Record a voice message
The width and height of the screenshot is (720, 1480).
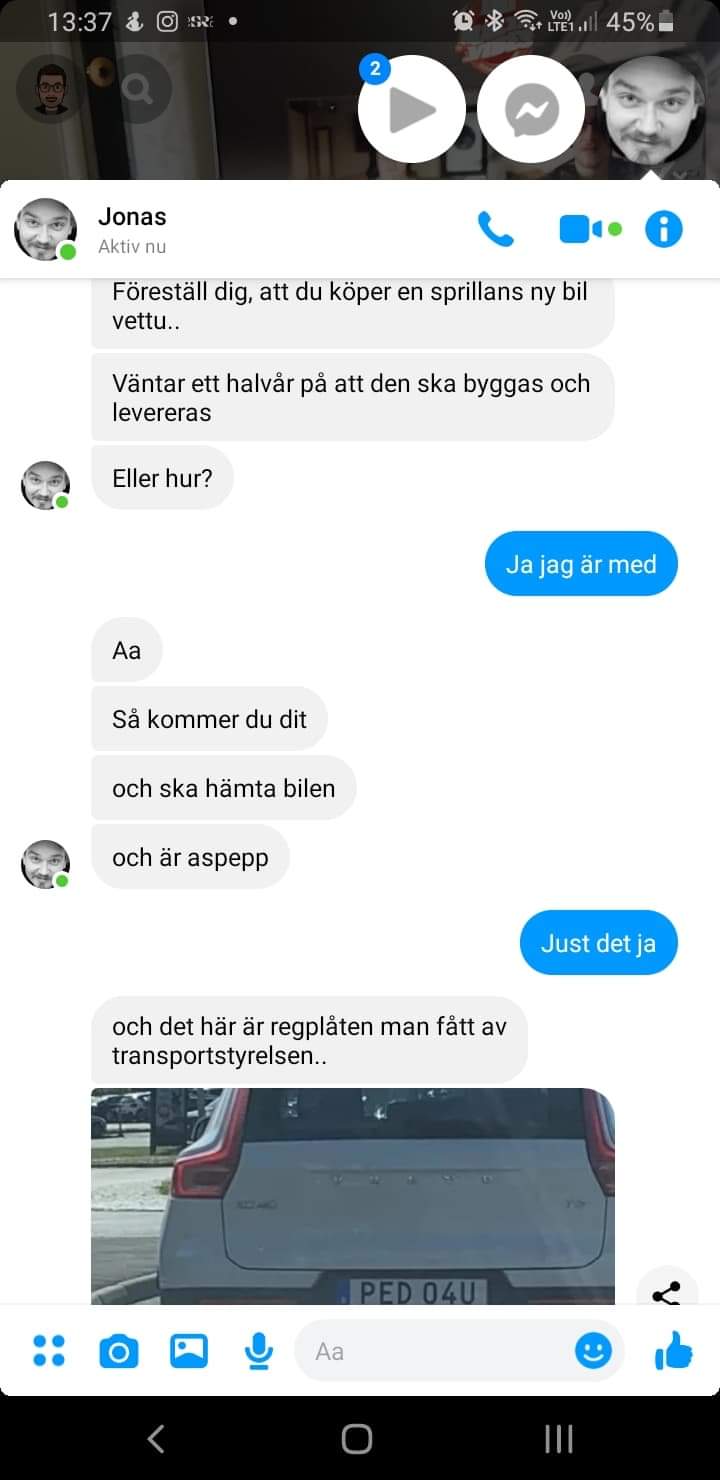tap(259, 1351)
